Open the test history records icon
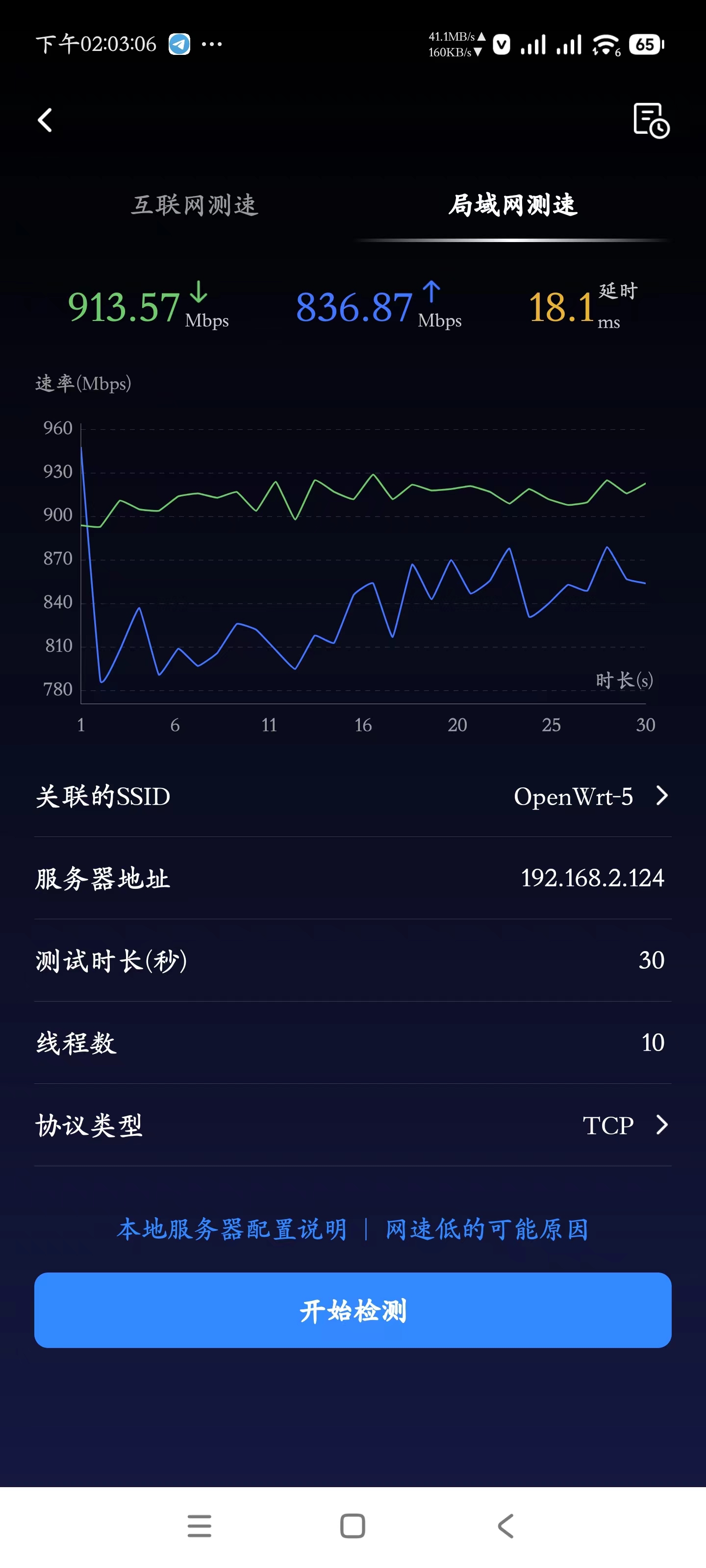Screen dimensions: 706x1568 point(651,120)
